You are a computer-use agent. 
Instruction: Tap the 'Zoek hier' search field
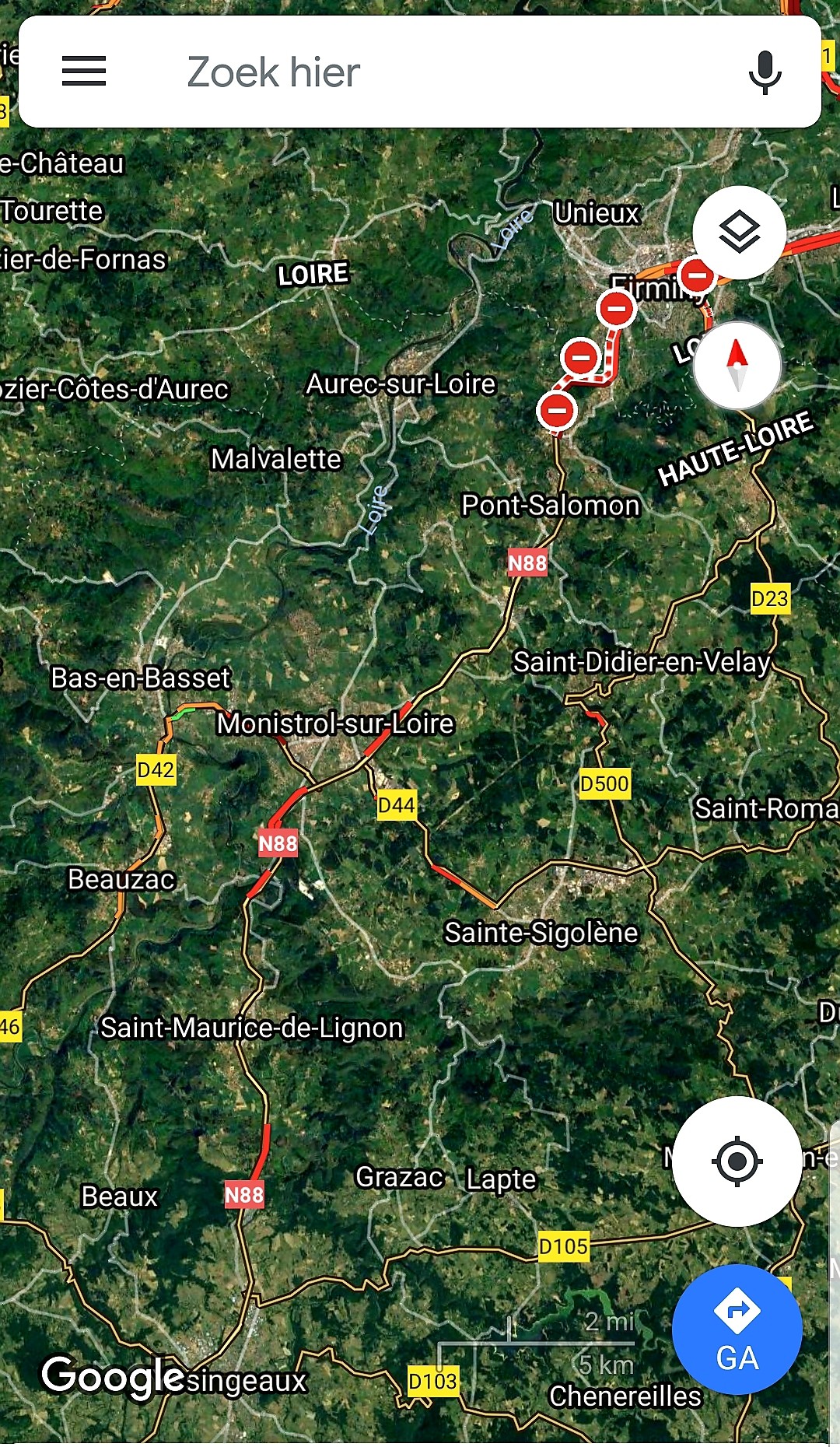(x=420, y=72)
